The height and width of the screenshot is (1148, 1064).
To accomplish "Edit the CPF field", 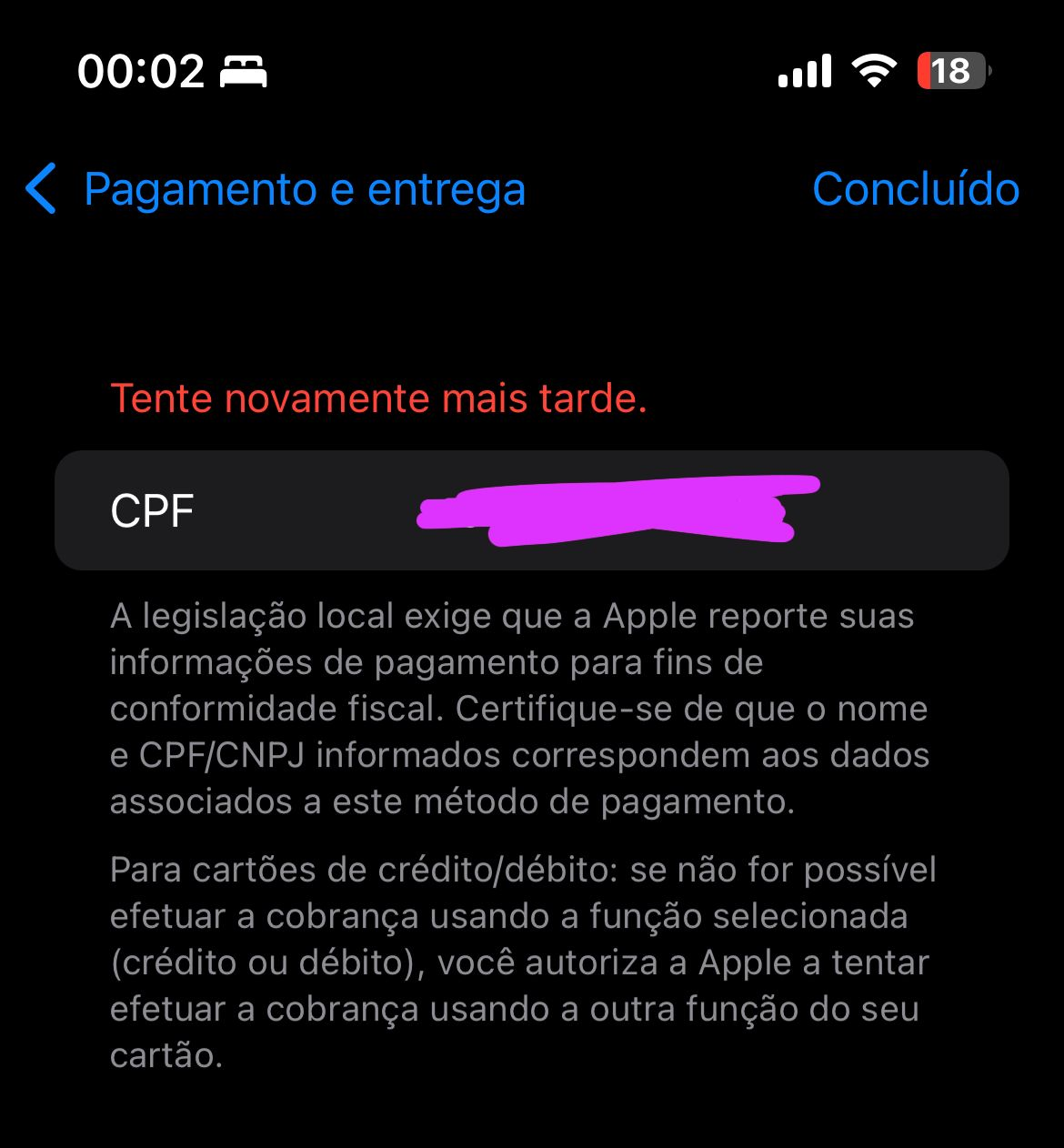I will point(532,510).
